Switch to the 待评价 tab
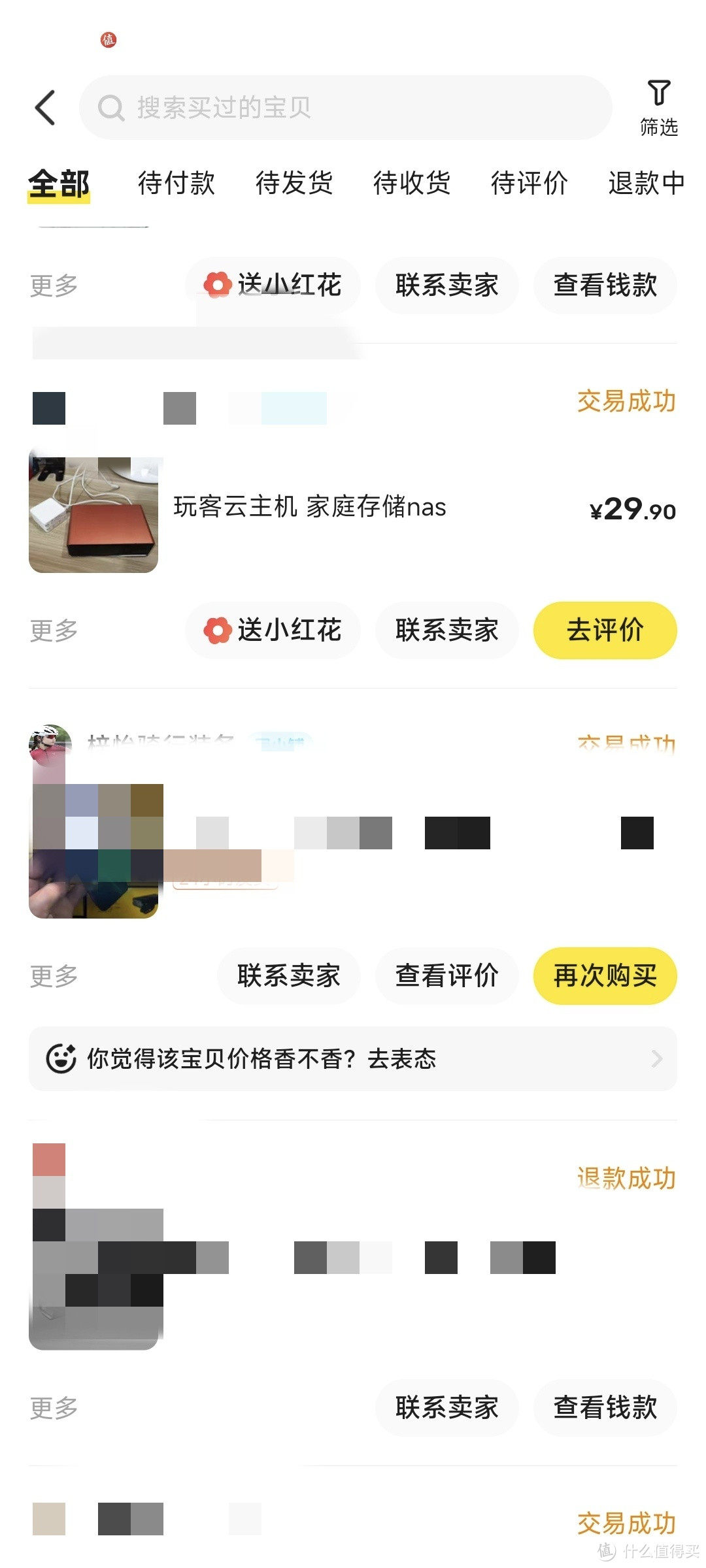The height and width of the screenshot is (1568, 706). (x=528, y=184)
